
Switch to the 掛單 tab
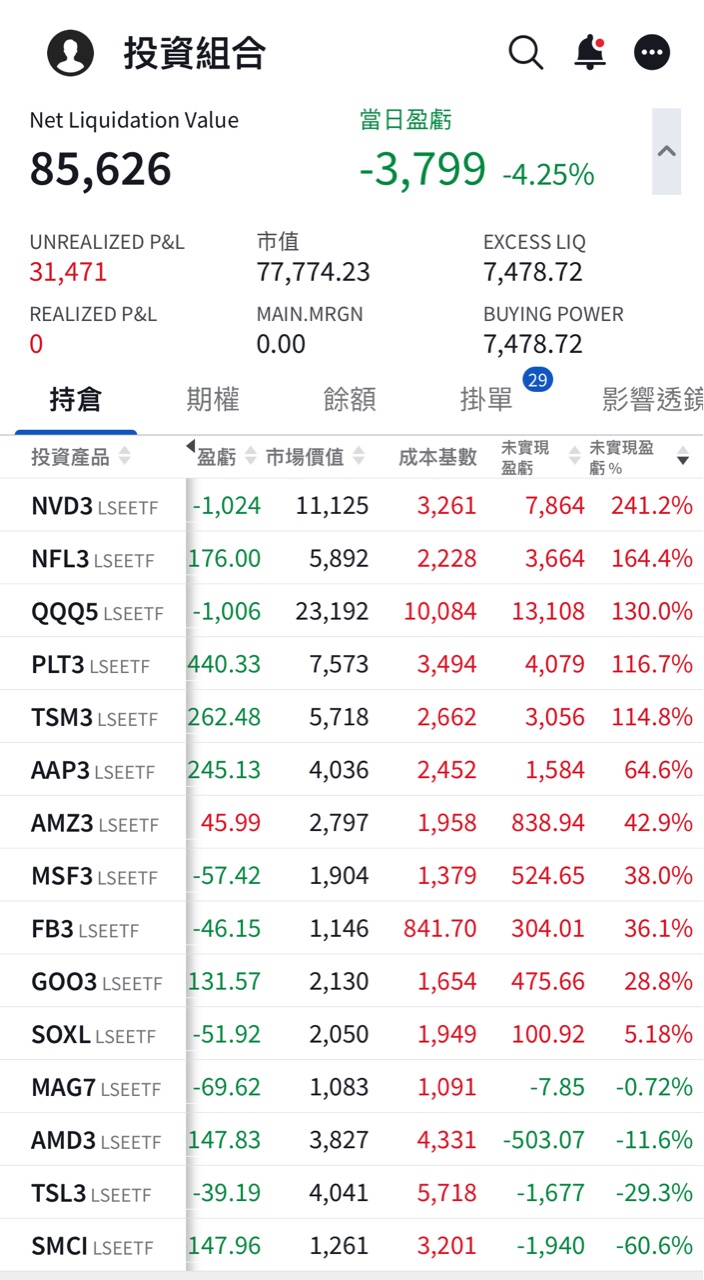pos(487,400)
